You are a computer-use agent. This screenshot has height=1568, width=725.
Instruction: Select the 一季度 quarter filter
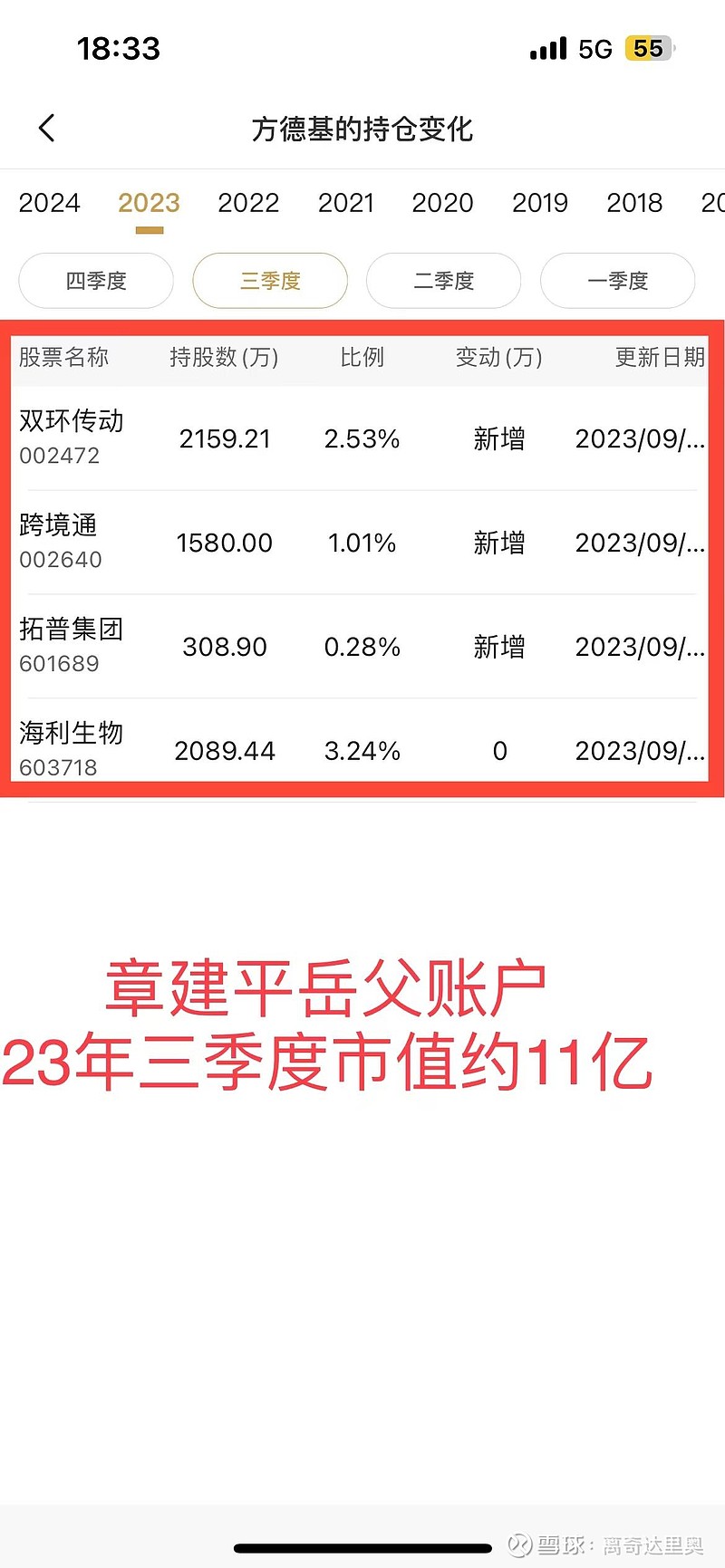coord(617,281)
